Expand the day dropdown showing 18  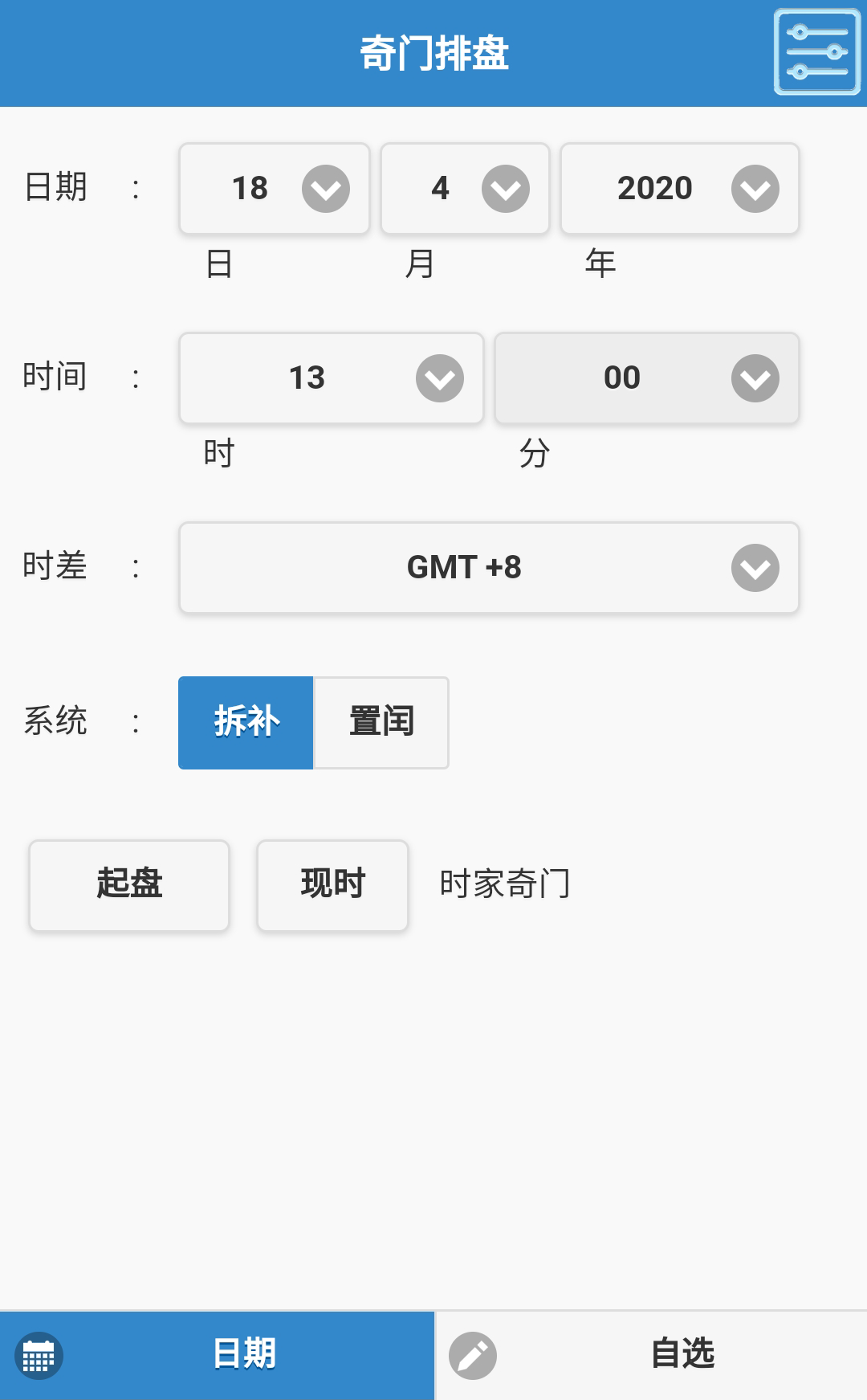pos(274,189)
